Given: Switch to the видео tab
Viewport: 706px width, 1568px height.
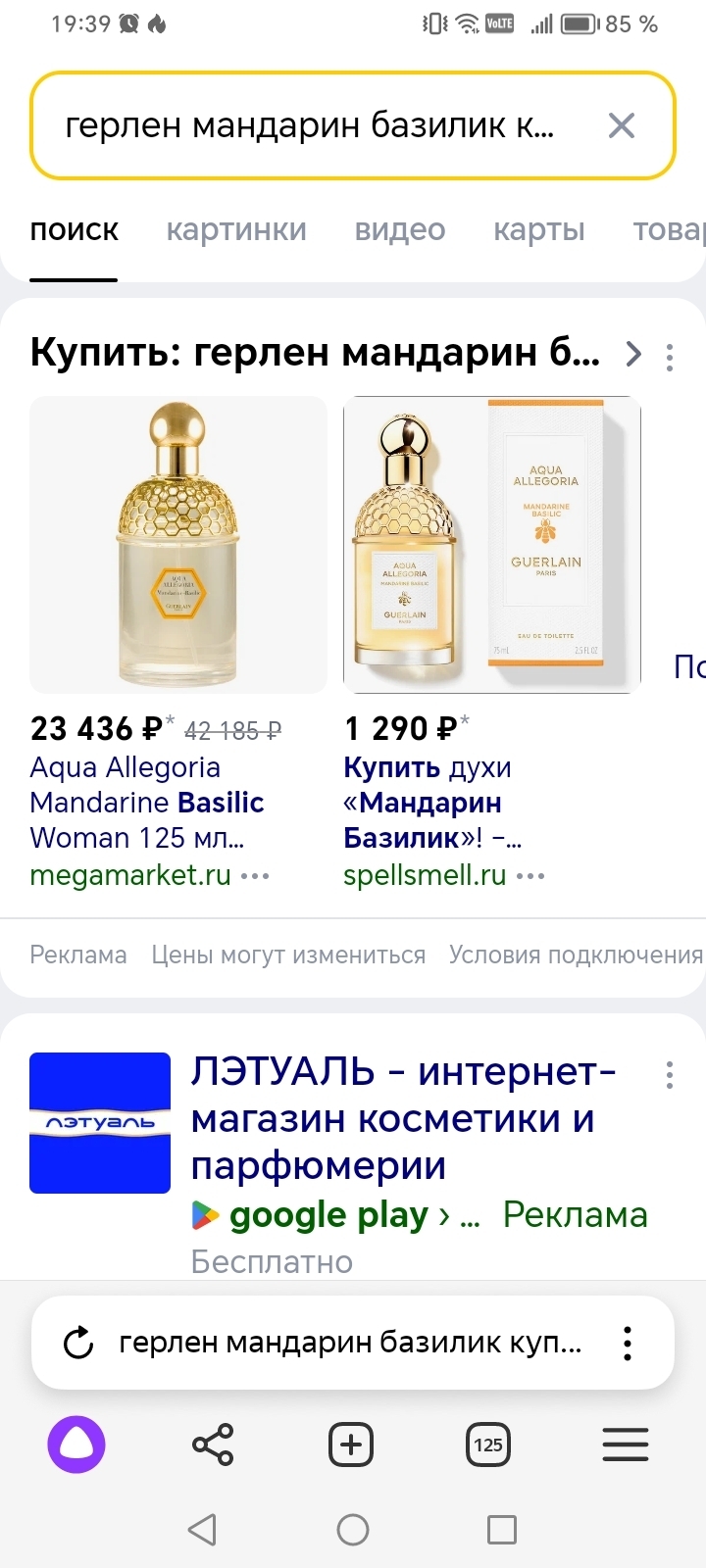Looking at the screenshot, I should pyautogui.click(x=399, y=230).
